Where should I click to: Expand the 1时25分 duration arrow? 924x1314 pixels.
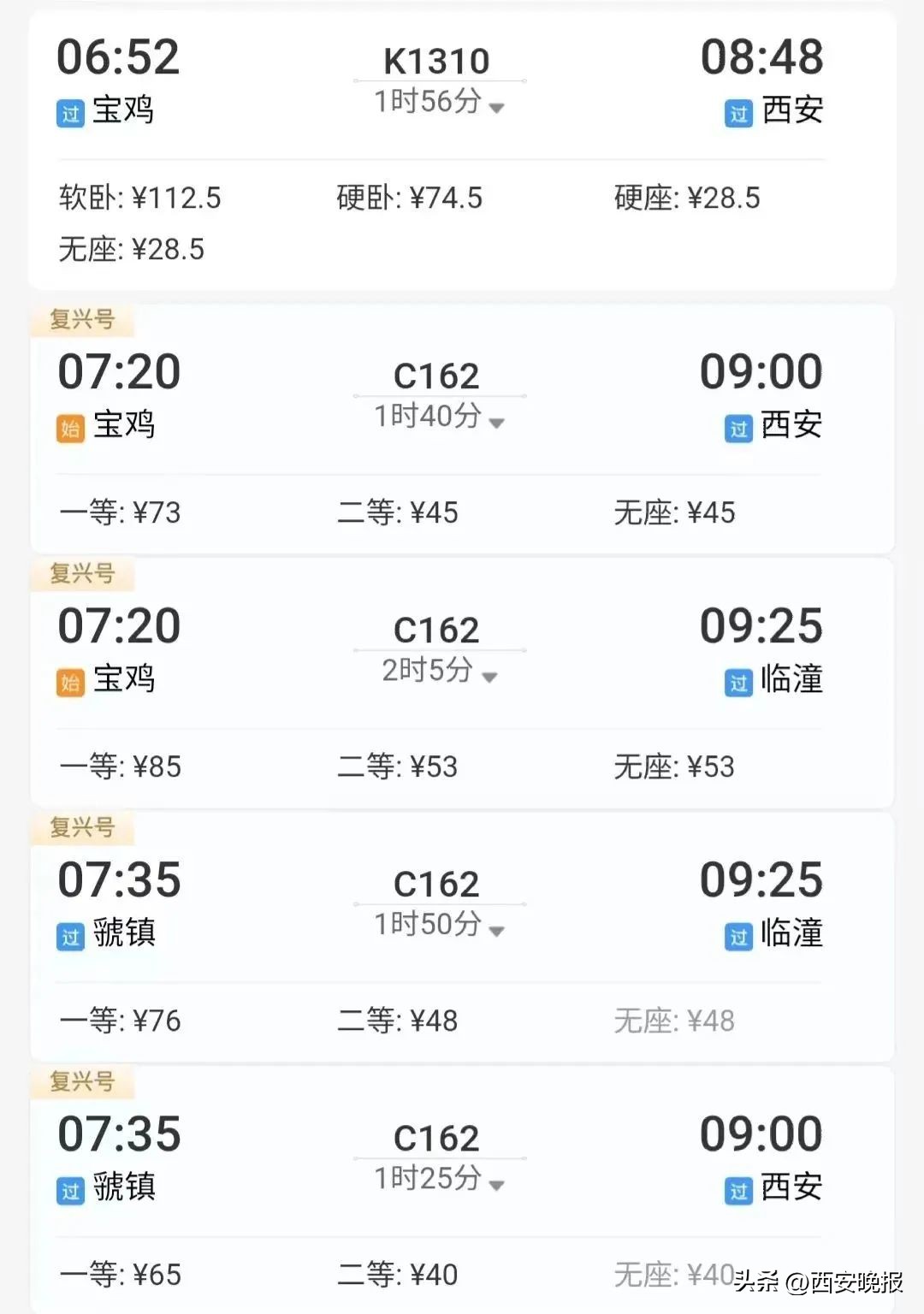(x=496, y=1185)
